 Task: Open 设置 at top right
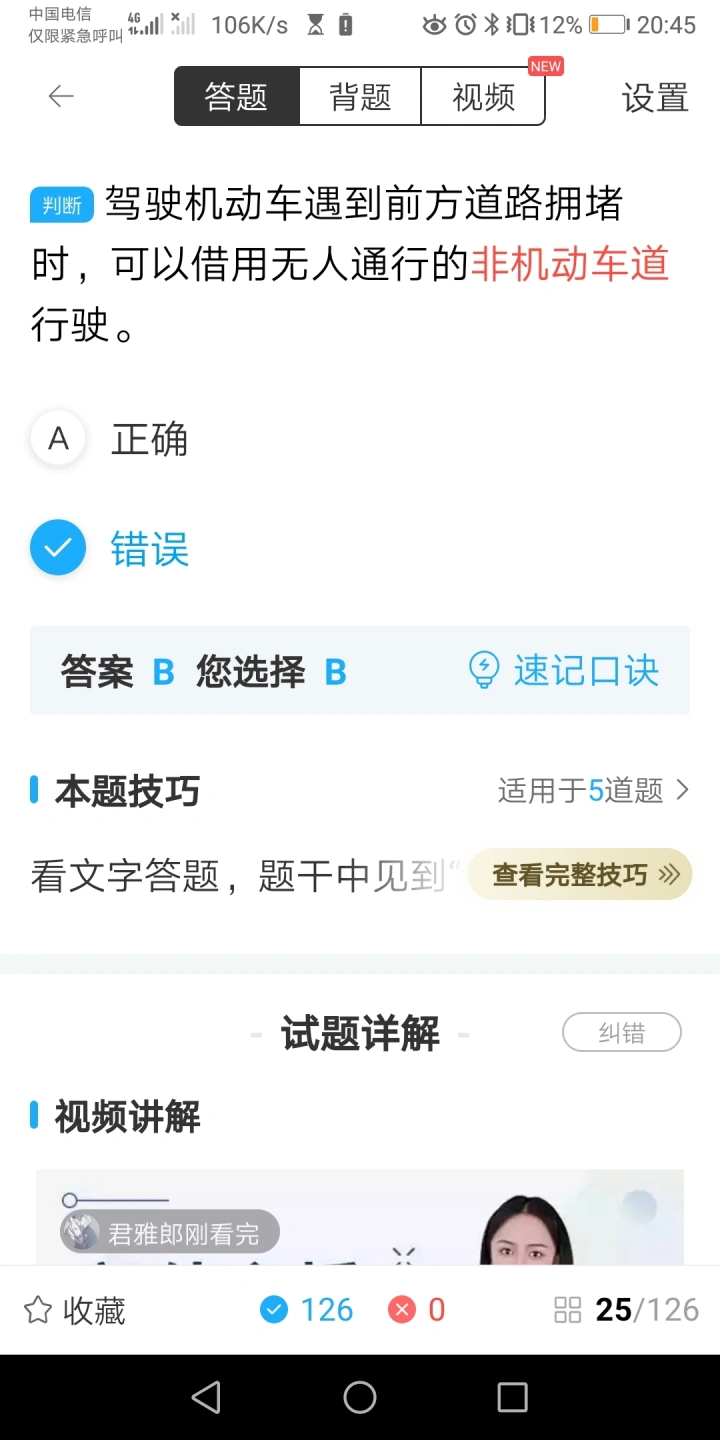(x=655, y=97)
